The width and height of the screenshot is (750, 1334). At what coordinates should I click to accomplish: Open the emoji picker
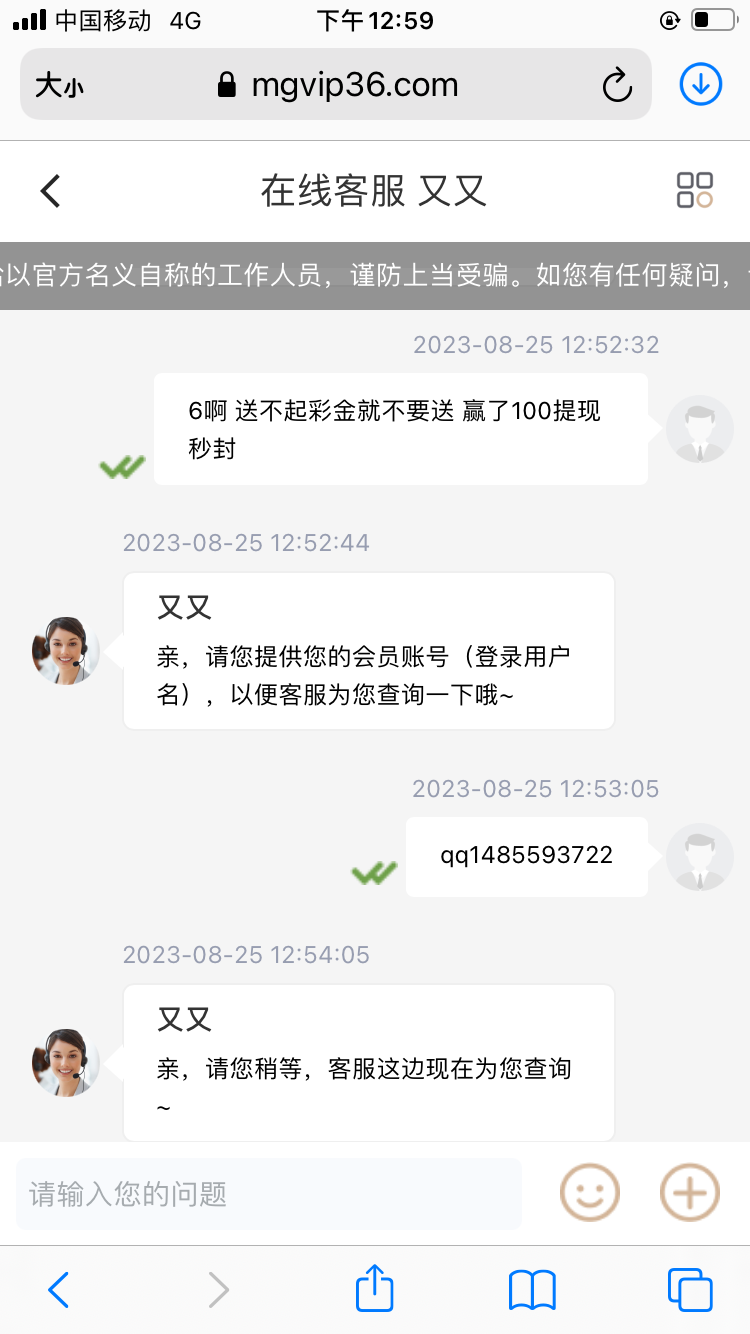(x=590, y=1193)
